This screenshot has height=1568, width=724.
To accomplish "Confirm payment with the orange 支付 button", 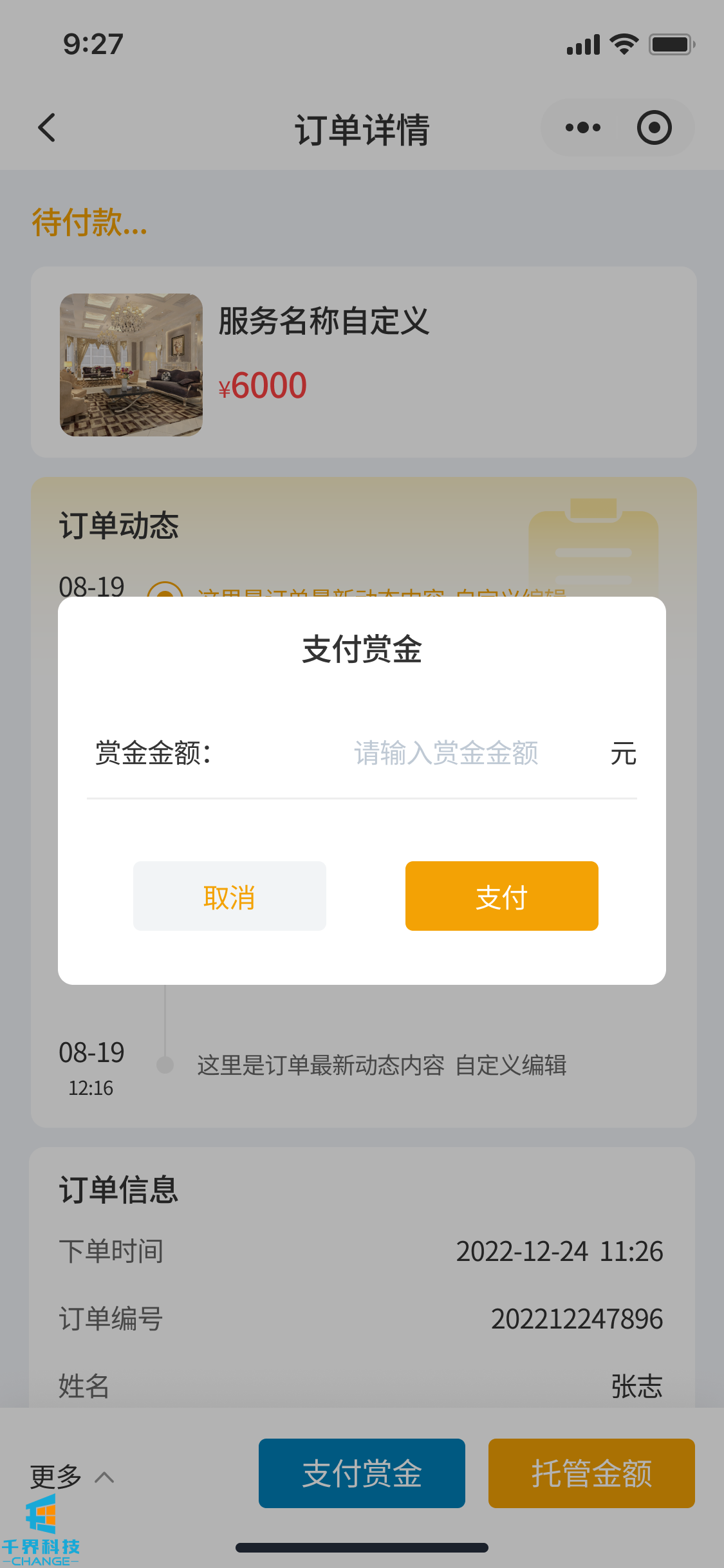I will (x=501, y=896).
